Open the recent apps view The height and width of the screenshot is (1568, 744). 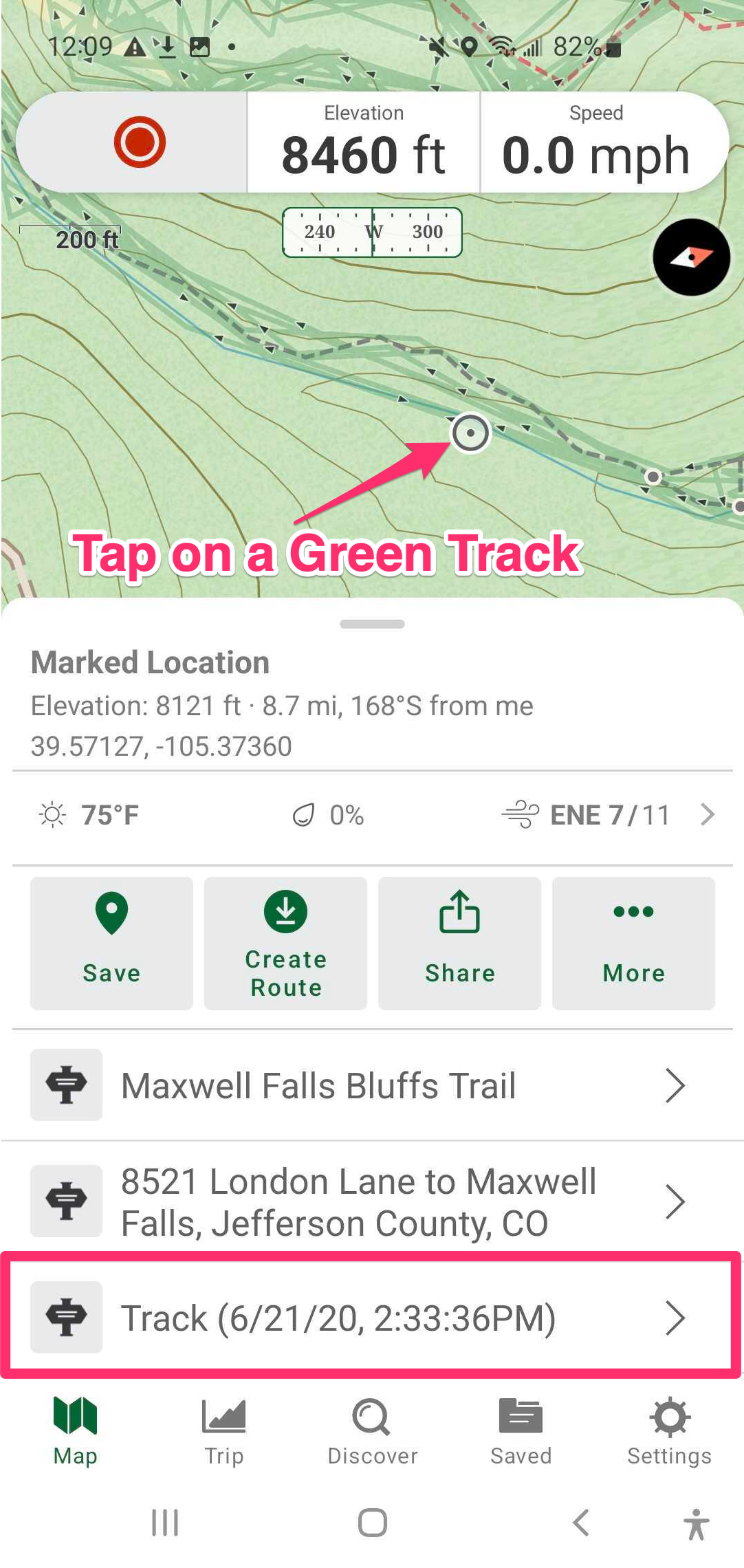pos(165,1523)
